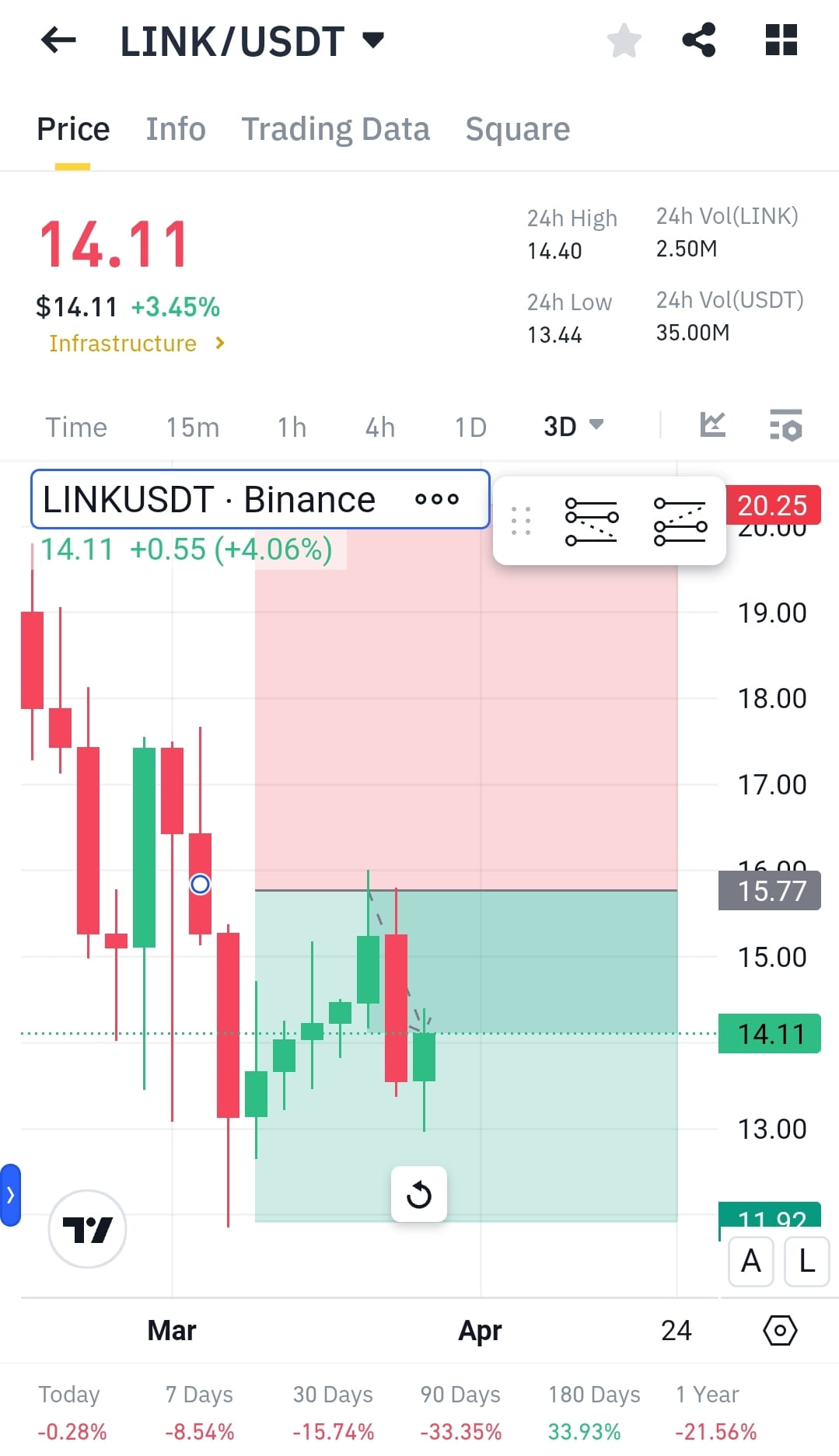Open the grid layout icon top right

click(781, 40)
